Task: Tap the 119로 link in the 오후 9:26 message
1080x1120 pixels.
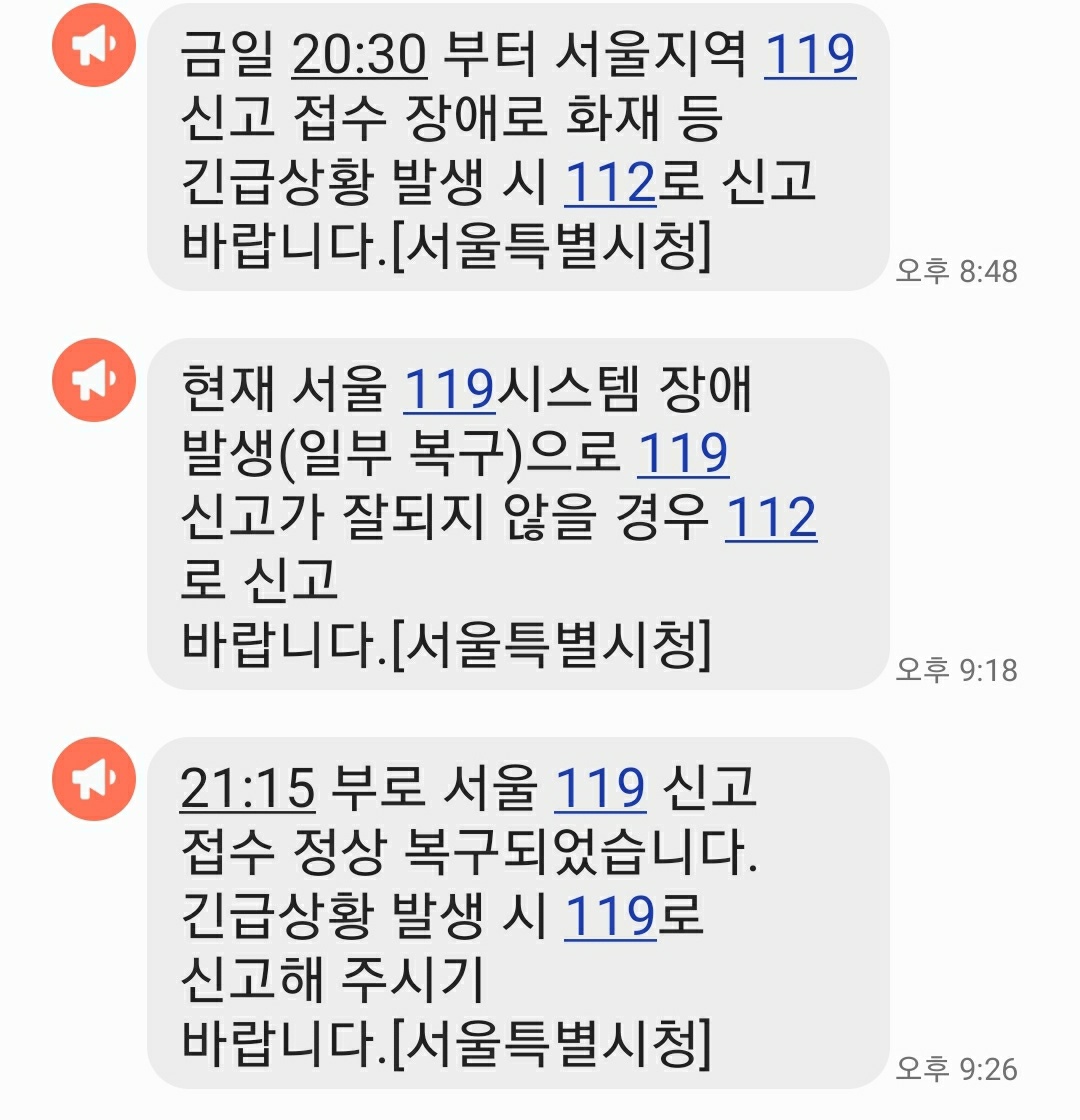Action: [x=610, y=917]
